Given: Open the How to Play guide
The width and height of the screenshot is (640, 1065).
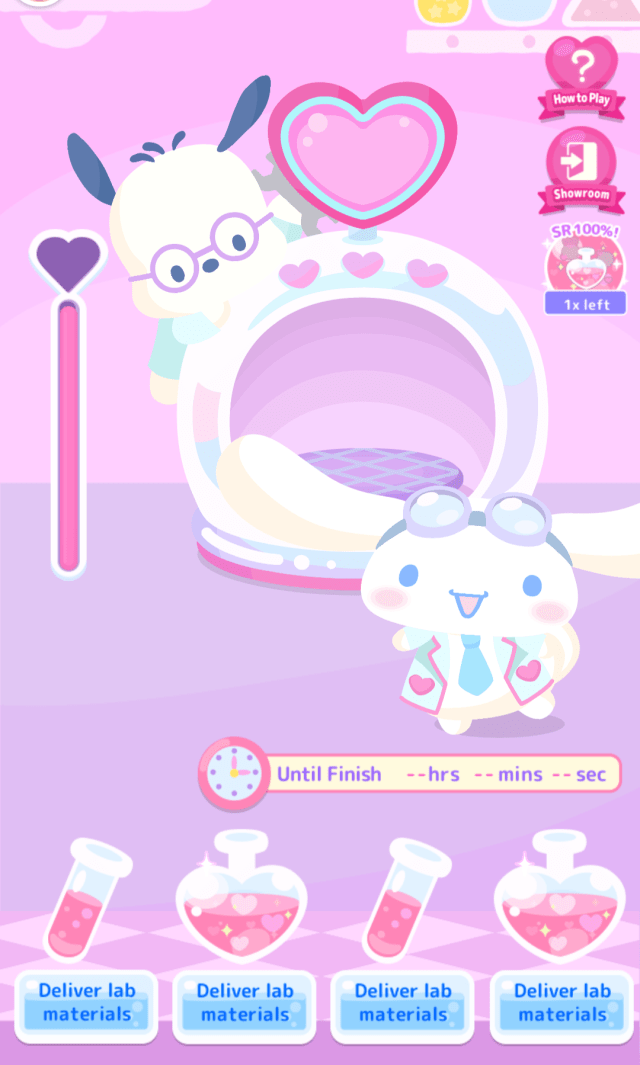Looking at the screenshot, I should 581,79.
